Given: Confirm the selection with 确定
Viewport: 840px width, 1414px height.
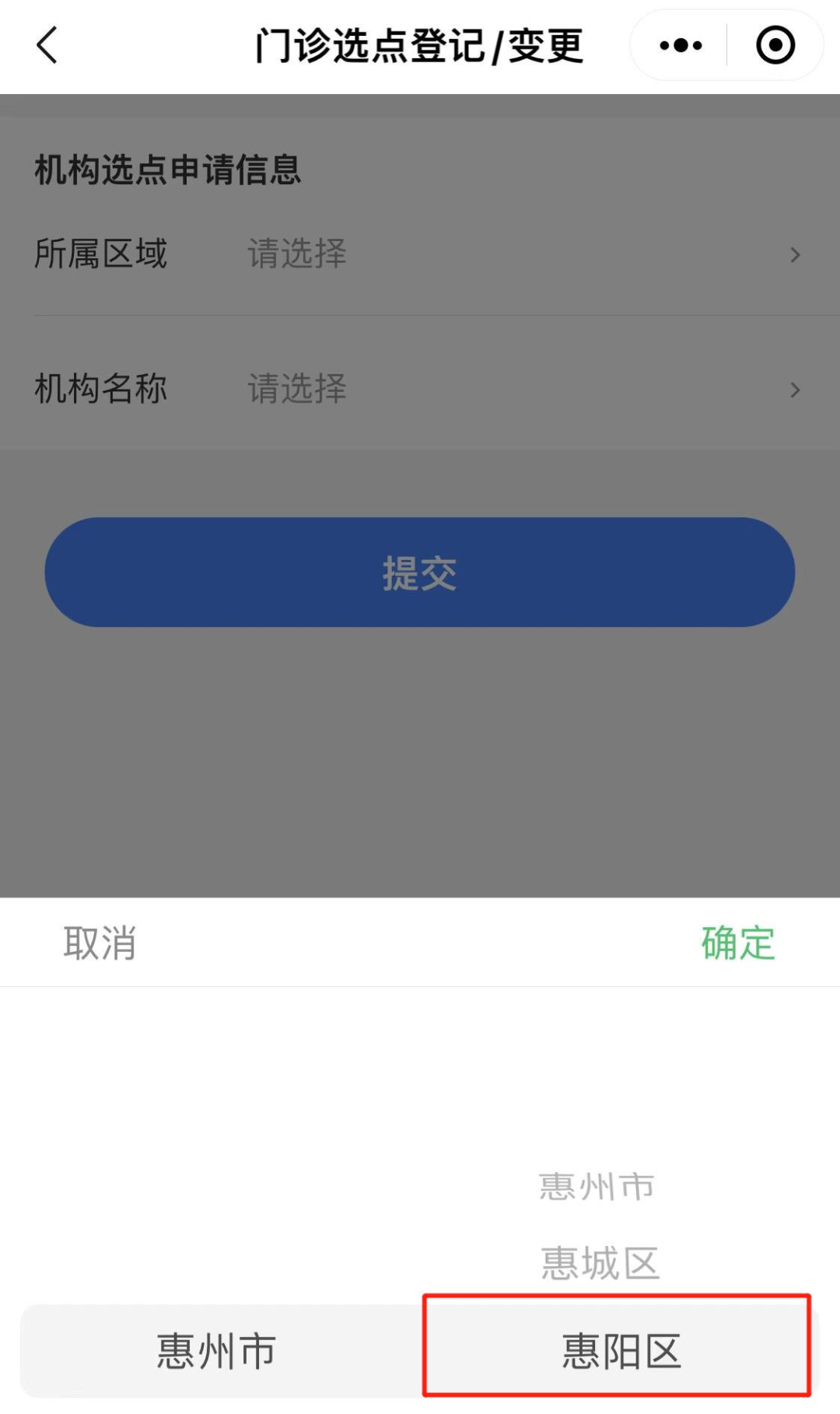Looking at the screenshot, I should tap(738, 943).
